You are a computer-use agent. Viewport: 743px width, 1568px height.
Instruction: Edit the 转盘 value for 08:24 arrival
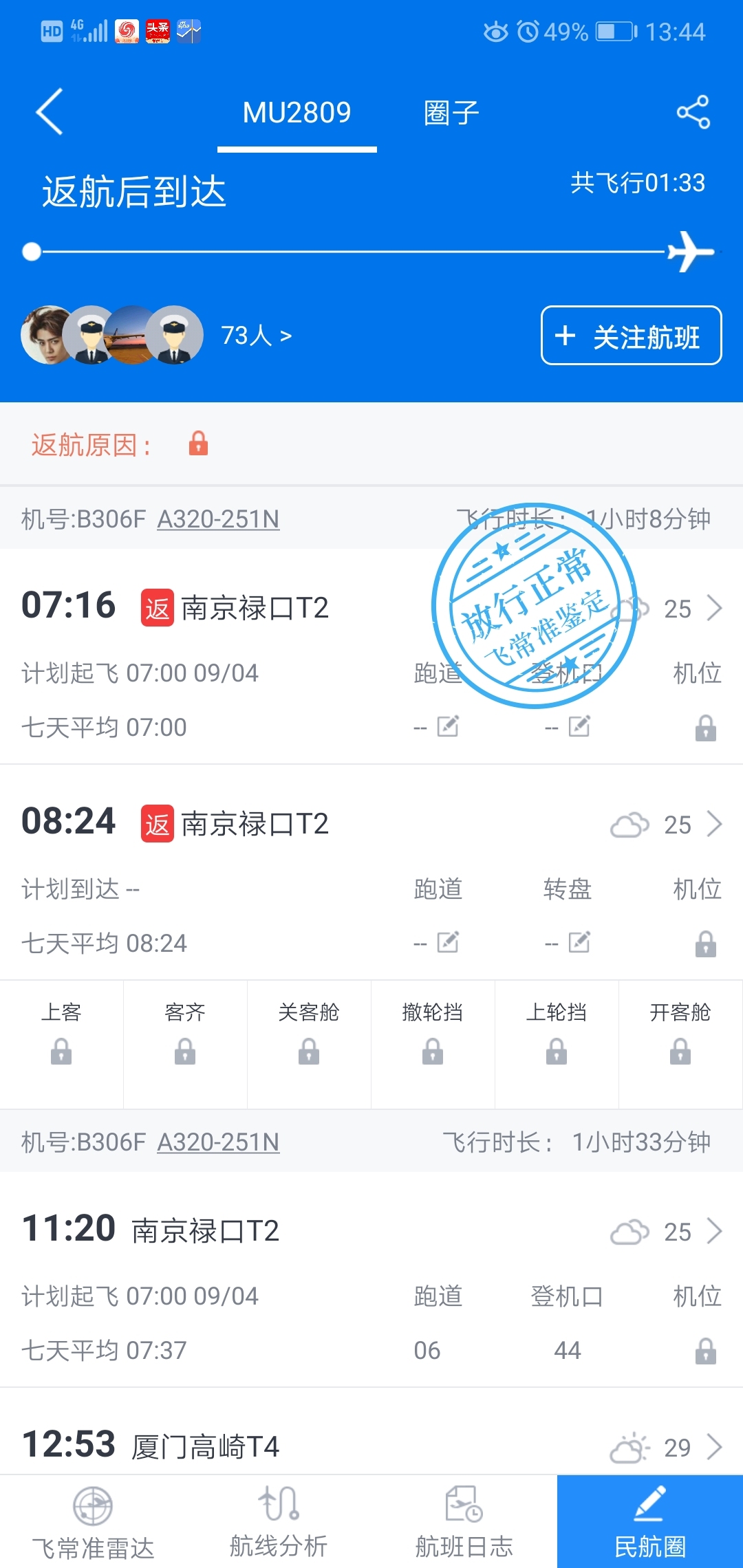(x=579, y=942)
